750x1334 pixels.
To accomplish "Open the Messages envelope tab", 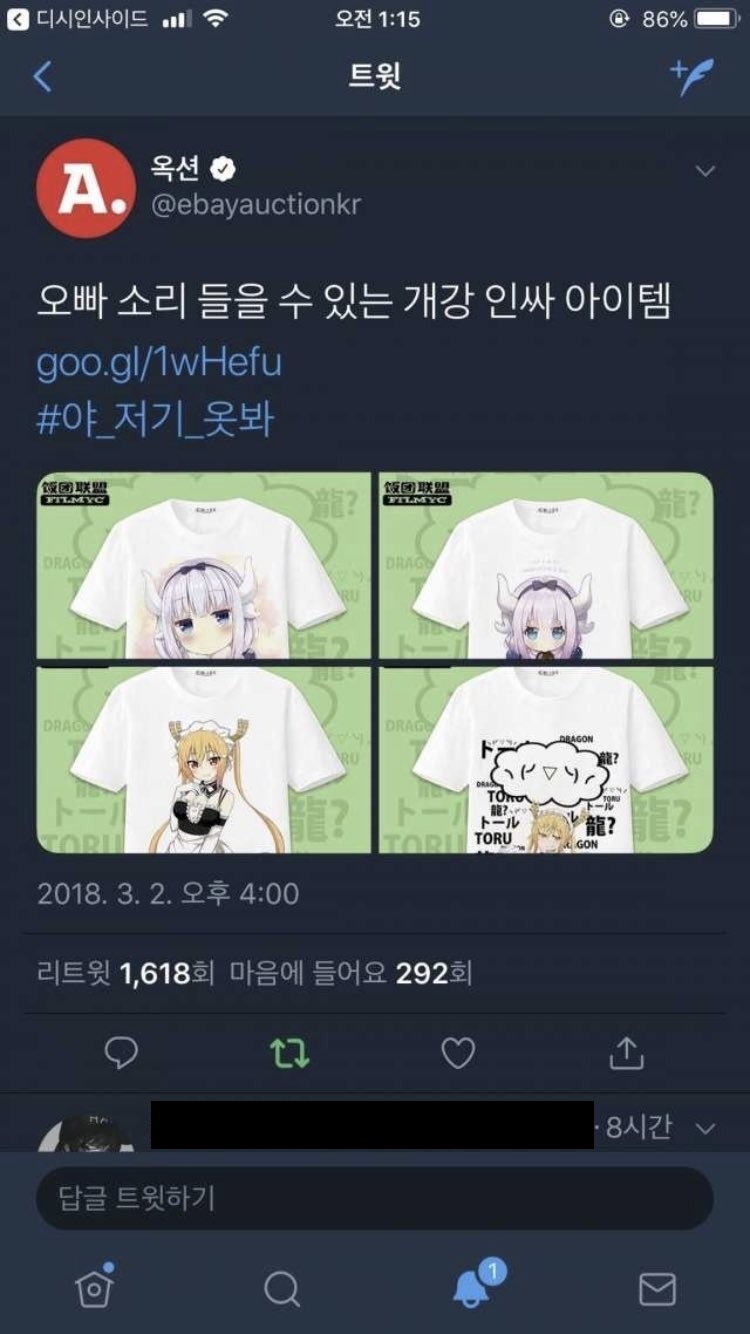I will click(x=657, y=1288).
